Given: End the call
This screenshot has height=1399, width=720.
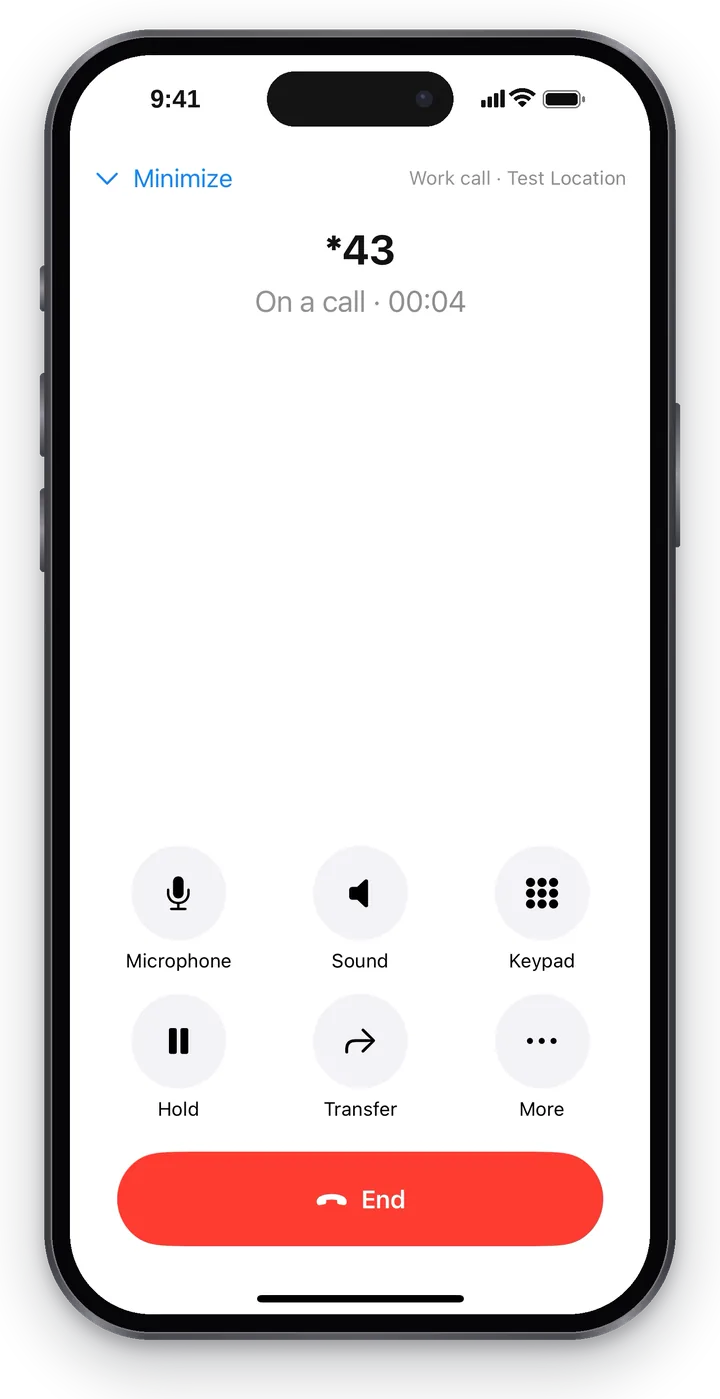Looking at the screenshot, I should [x=360, y=1199].
